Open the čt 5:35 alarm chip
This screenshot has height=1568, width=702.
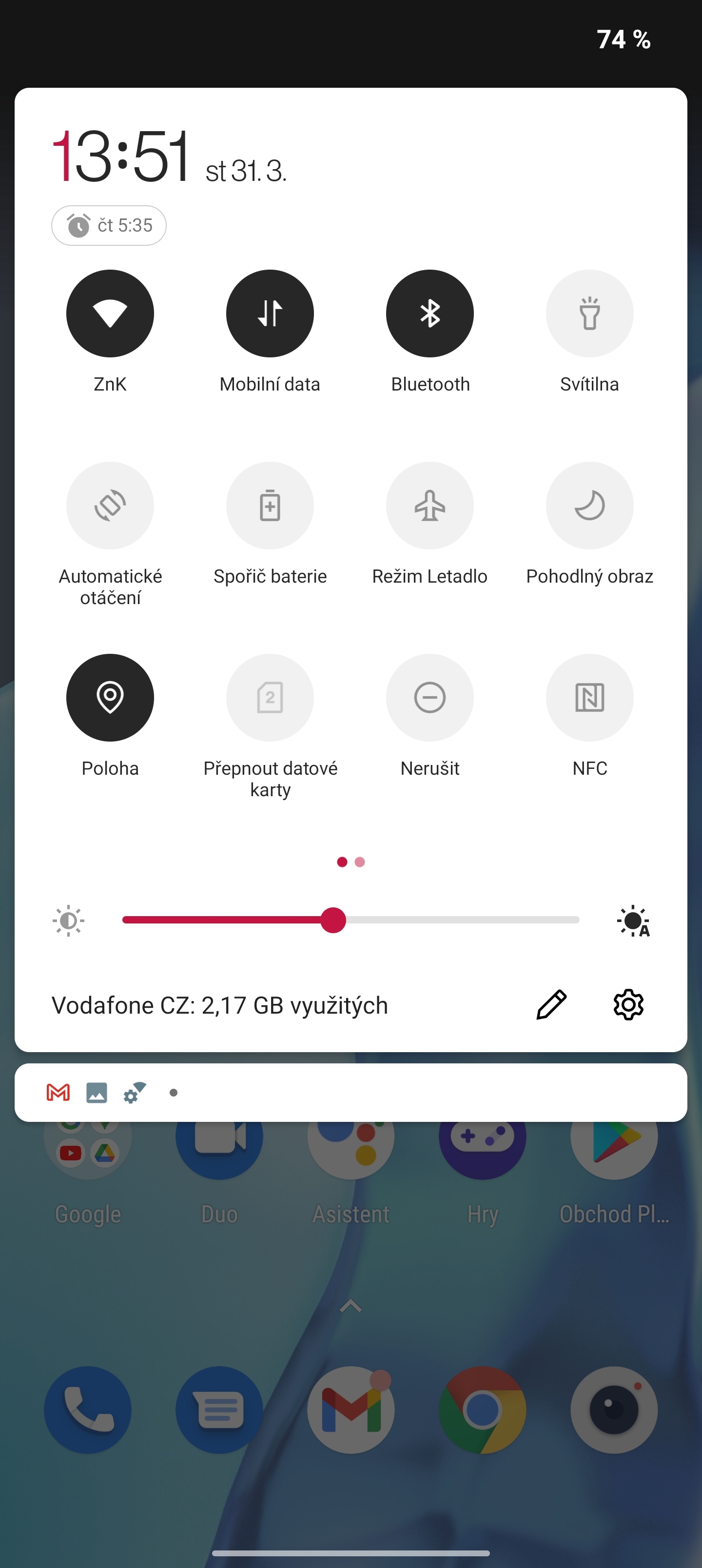109,225
